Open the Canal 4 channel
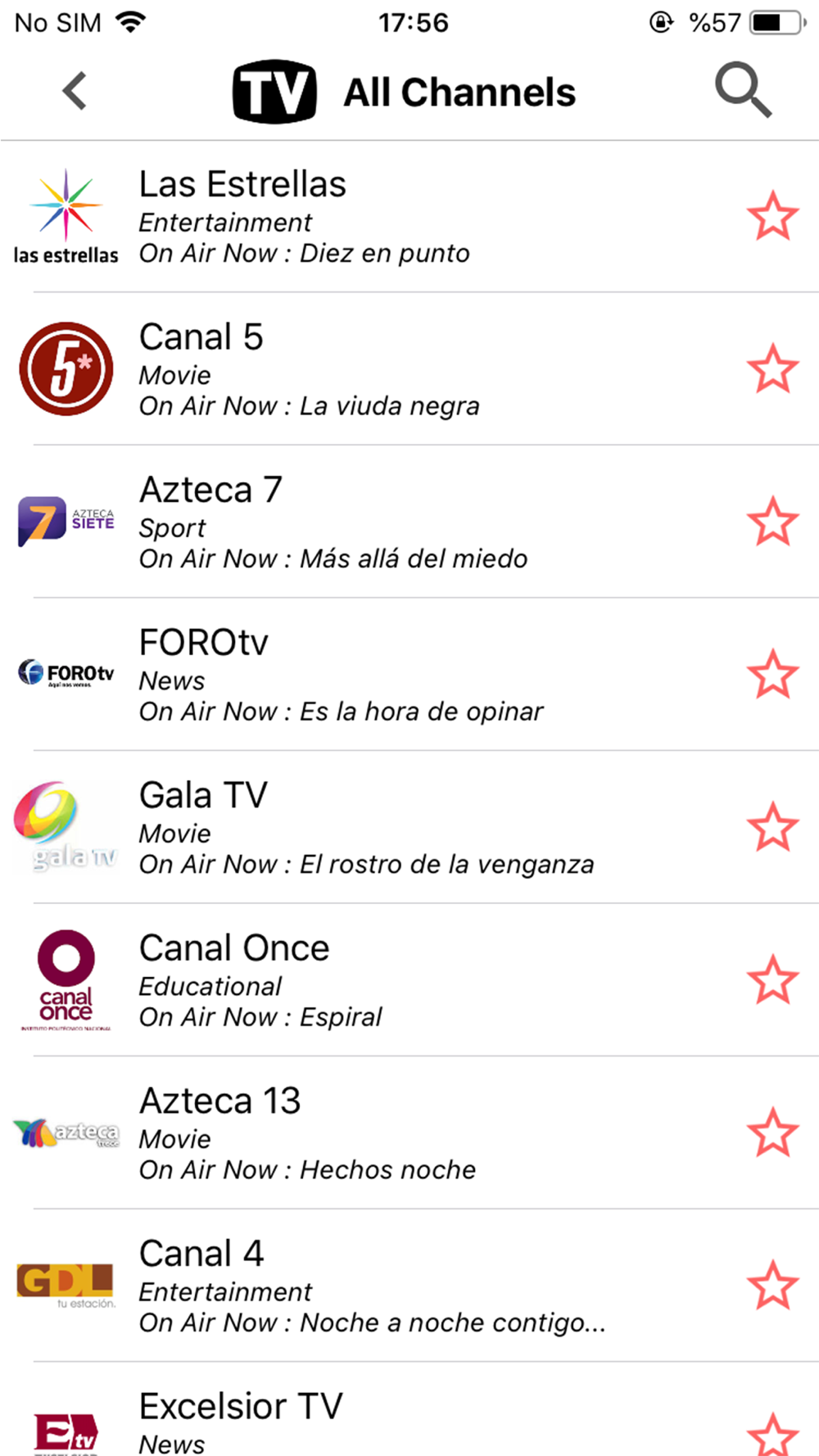The height and width of the screenshot is (1456, 819). pos(409,1286)
